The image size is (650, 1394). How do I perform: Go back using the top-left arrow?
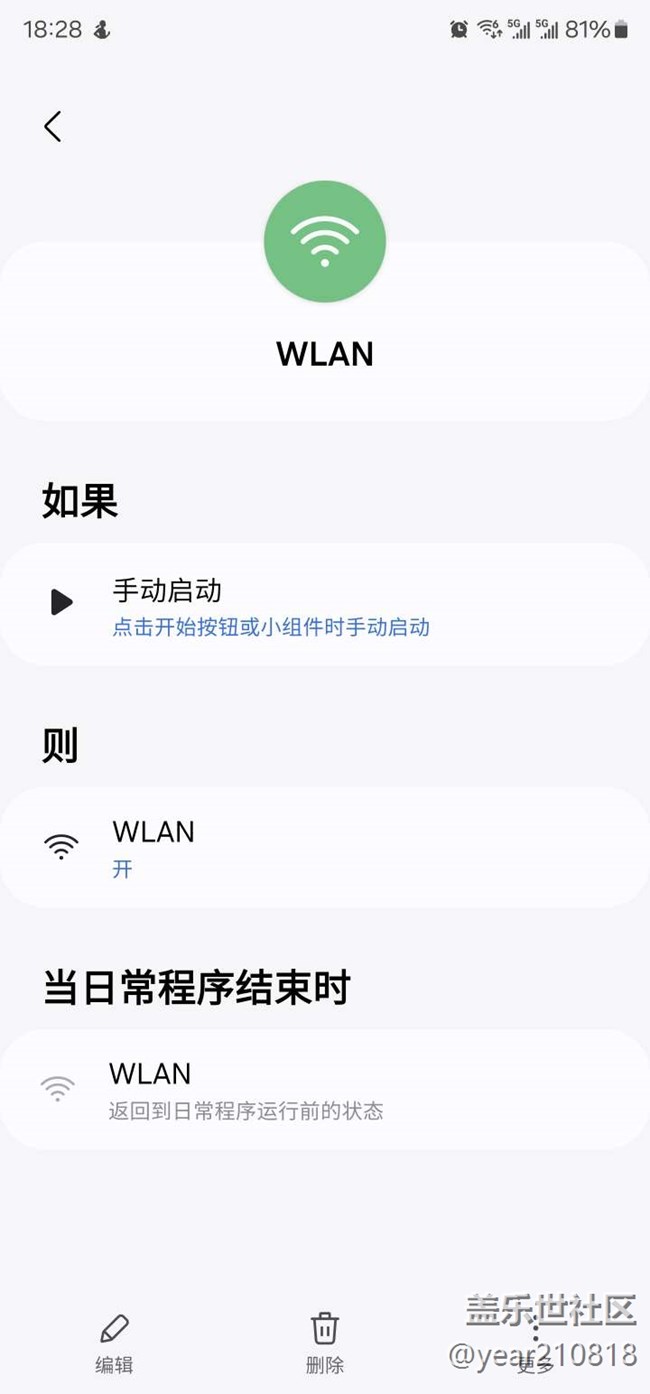coord(53,126)
